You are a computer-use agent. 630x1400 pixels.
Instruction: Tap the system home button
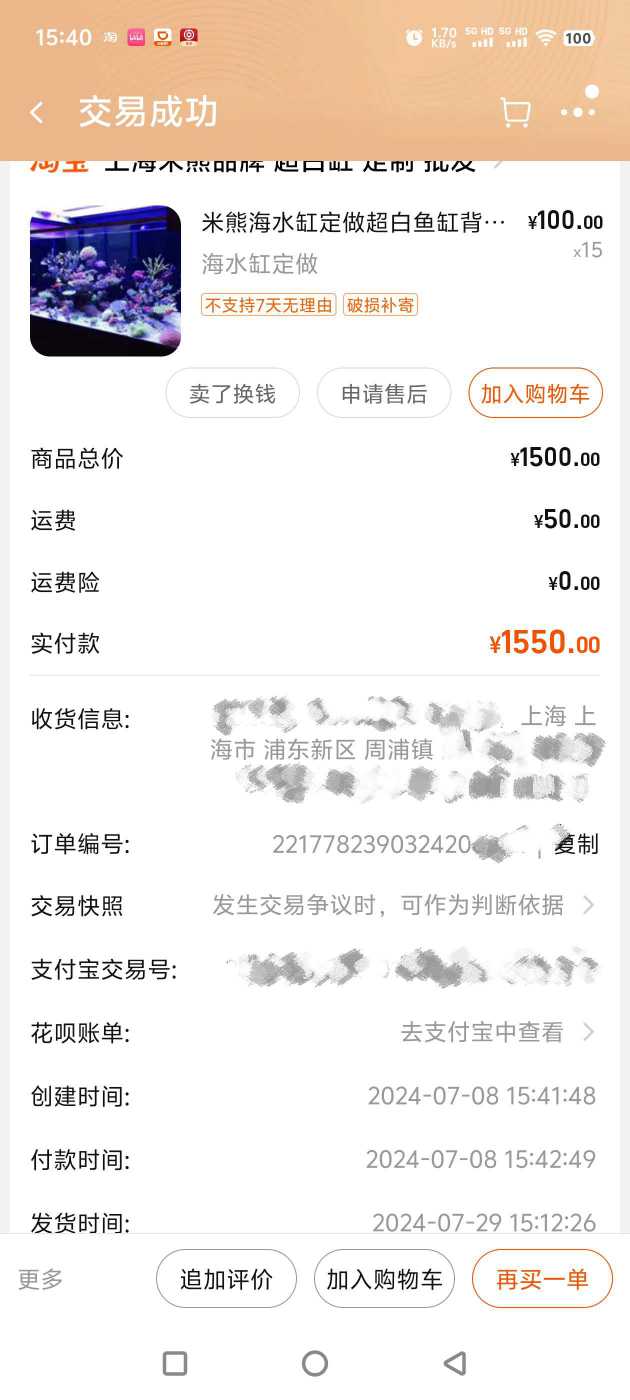(315, 1363)
